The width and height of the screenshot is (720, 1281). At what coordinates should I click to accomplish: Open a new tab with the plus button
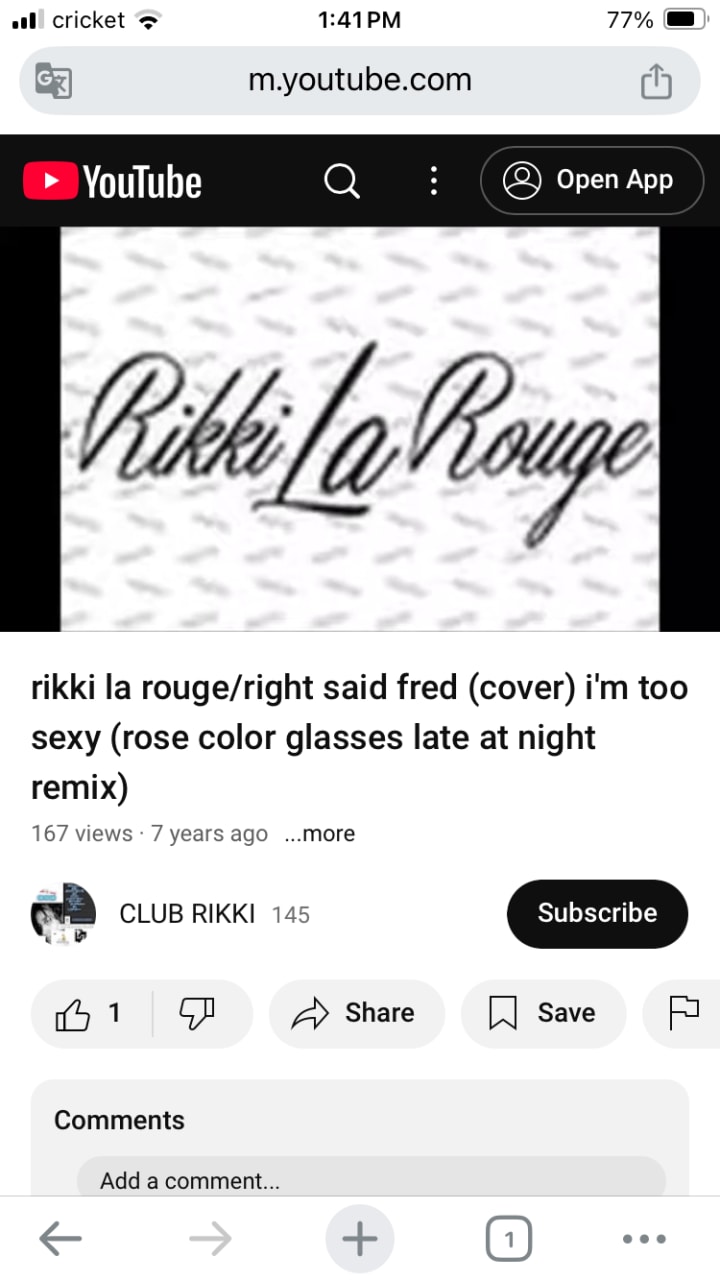tap(360, 1240)
